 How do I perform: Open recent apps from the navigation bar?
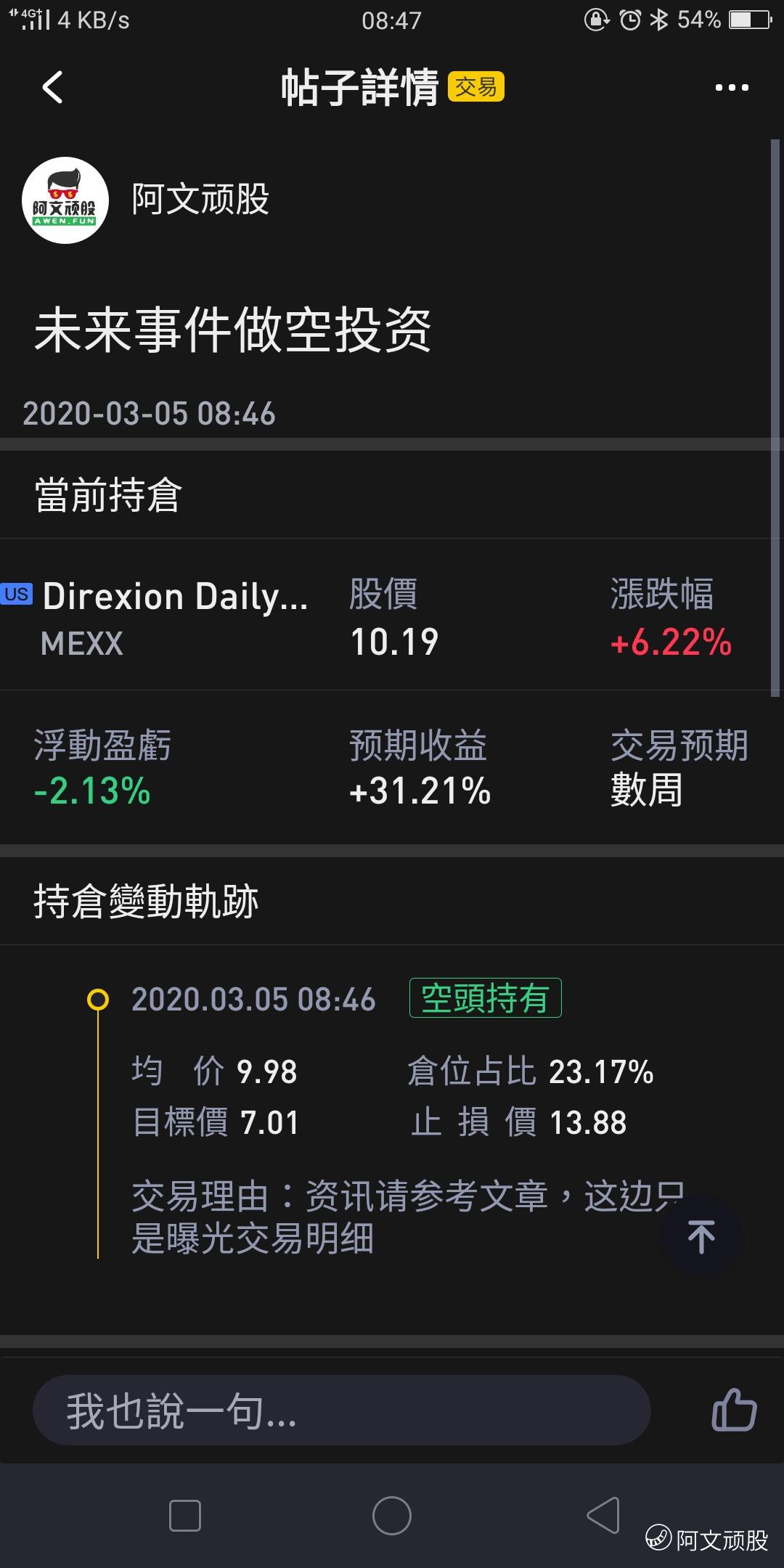184,1516
